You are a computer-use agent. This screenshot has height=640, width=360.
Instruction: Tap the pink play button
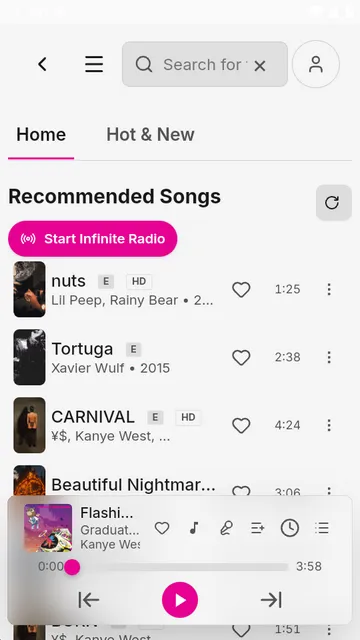pos(180,600)
